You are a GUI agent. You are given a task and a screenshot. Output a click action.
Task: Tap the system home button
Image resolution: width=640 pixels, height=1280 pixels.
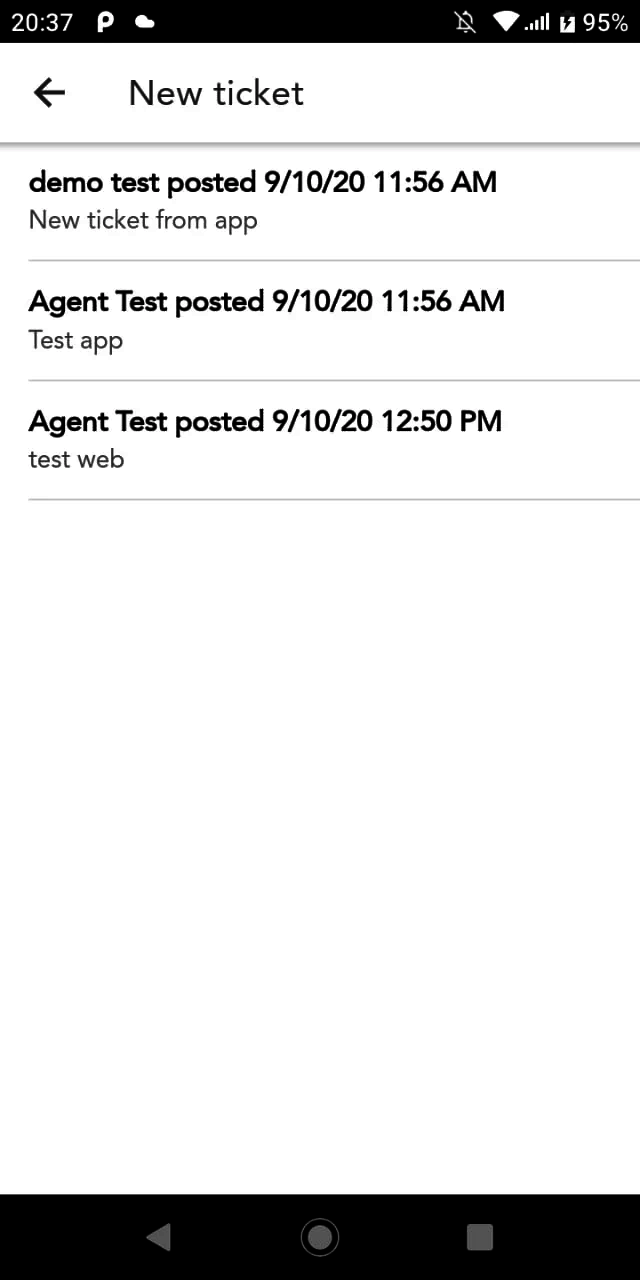point(320,1237)
